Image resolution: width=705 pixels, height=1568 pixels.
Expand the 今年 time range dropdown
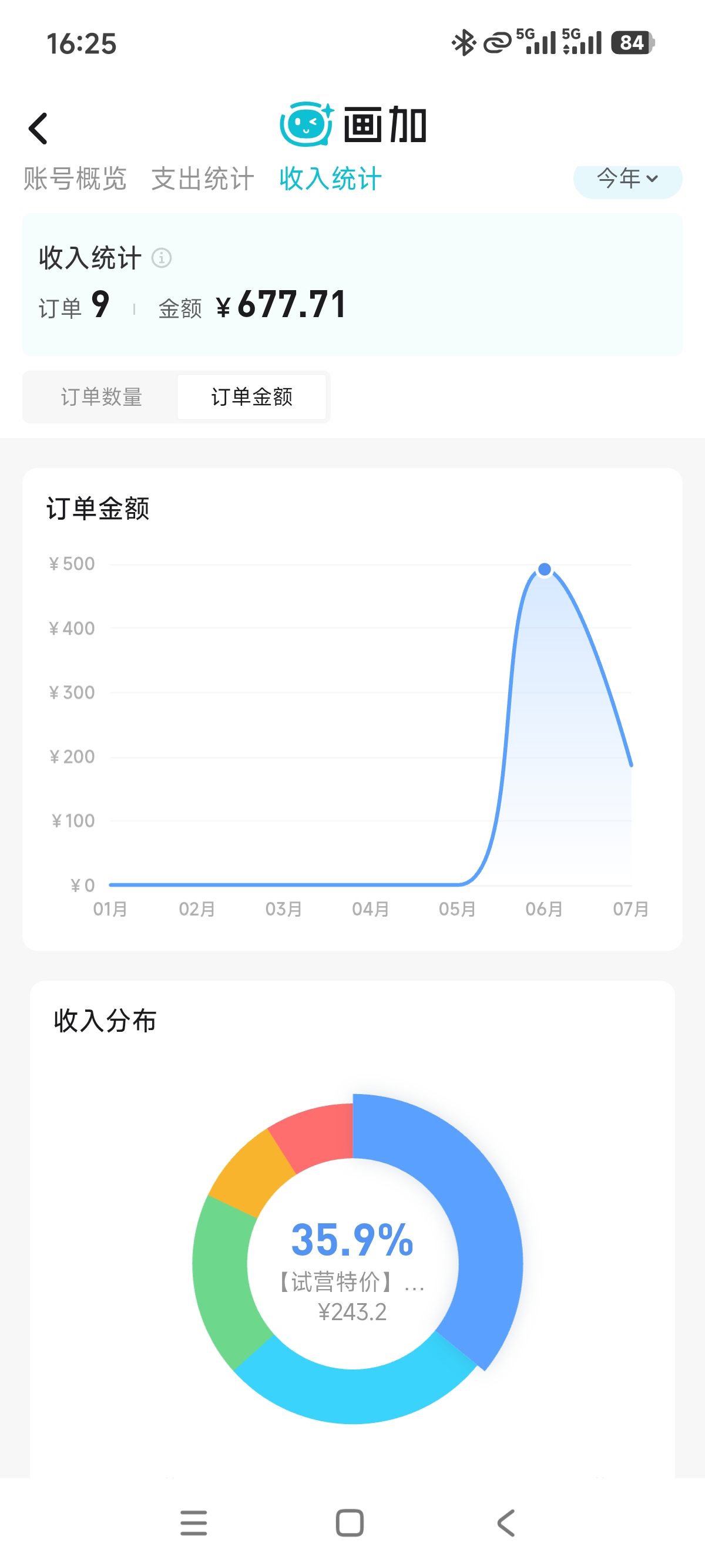coord(627,180)
